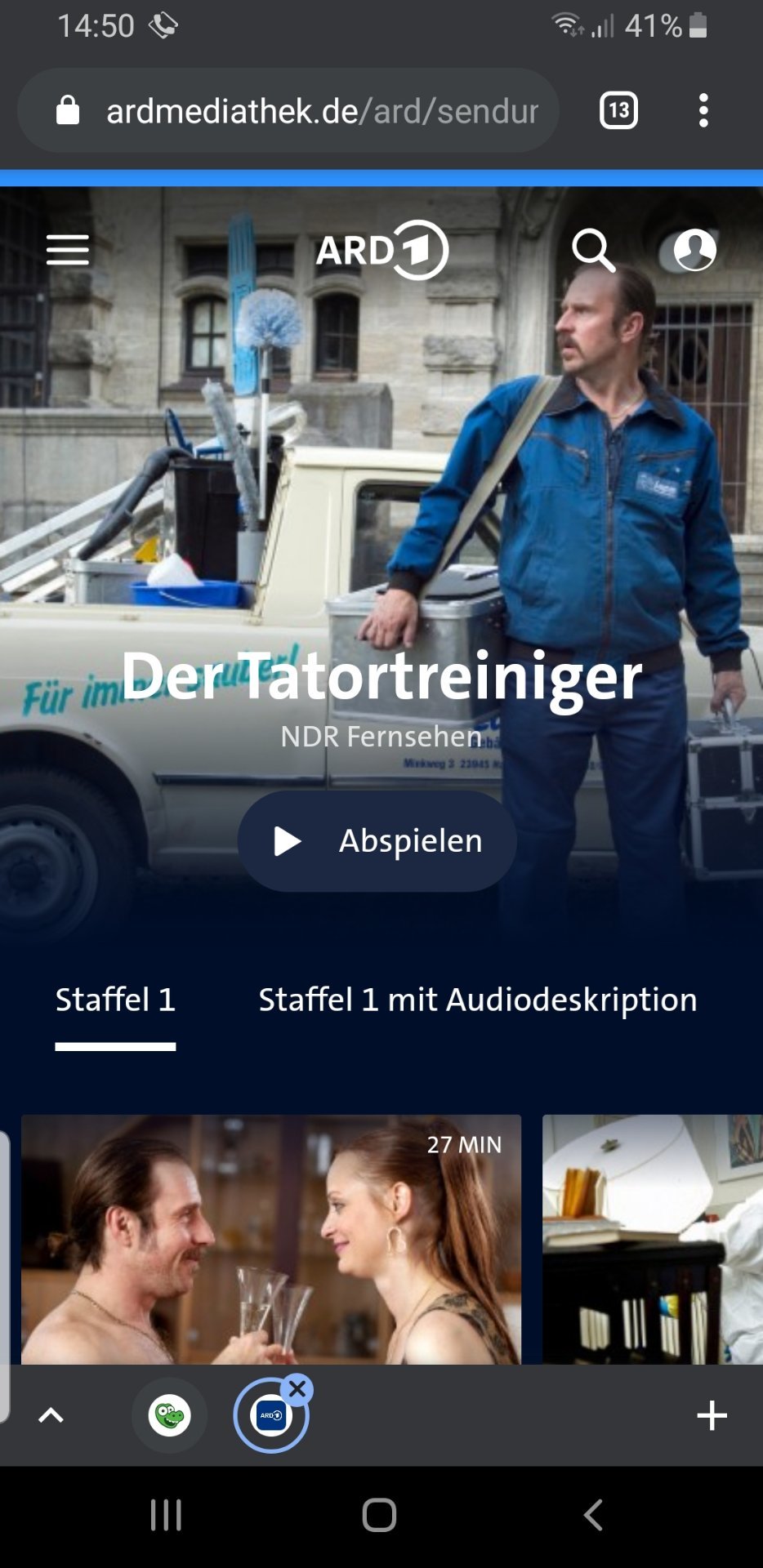
Task: Open the system recent apps view
Action: point(166,1515)
